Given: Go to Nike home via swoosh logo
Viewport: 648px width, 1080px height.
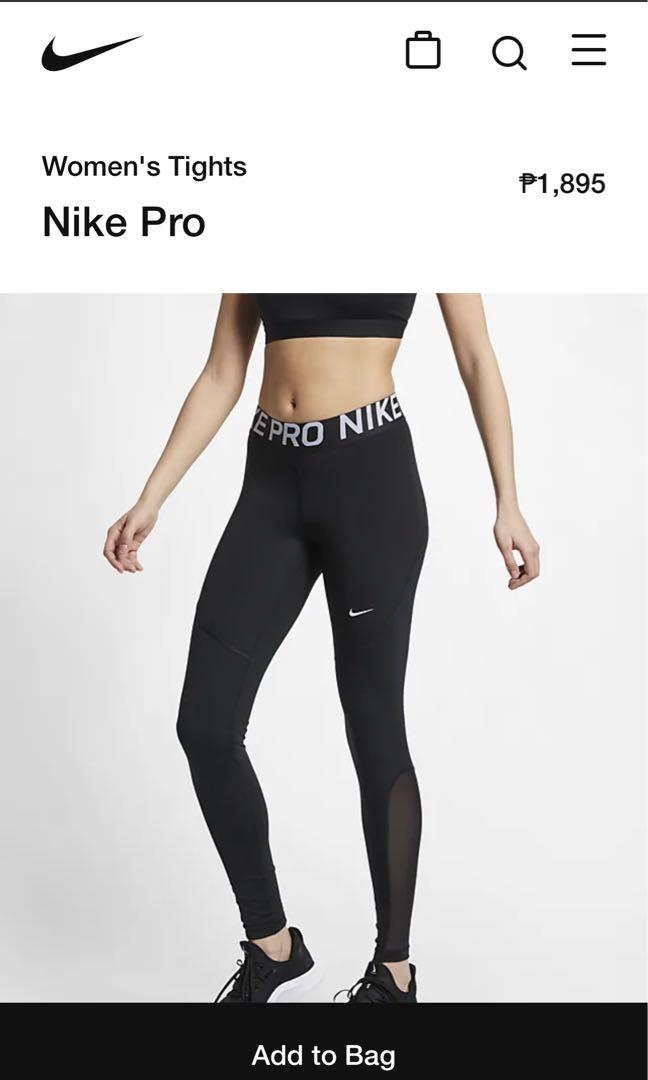Looking at the screenshot, I should point(91,52).
